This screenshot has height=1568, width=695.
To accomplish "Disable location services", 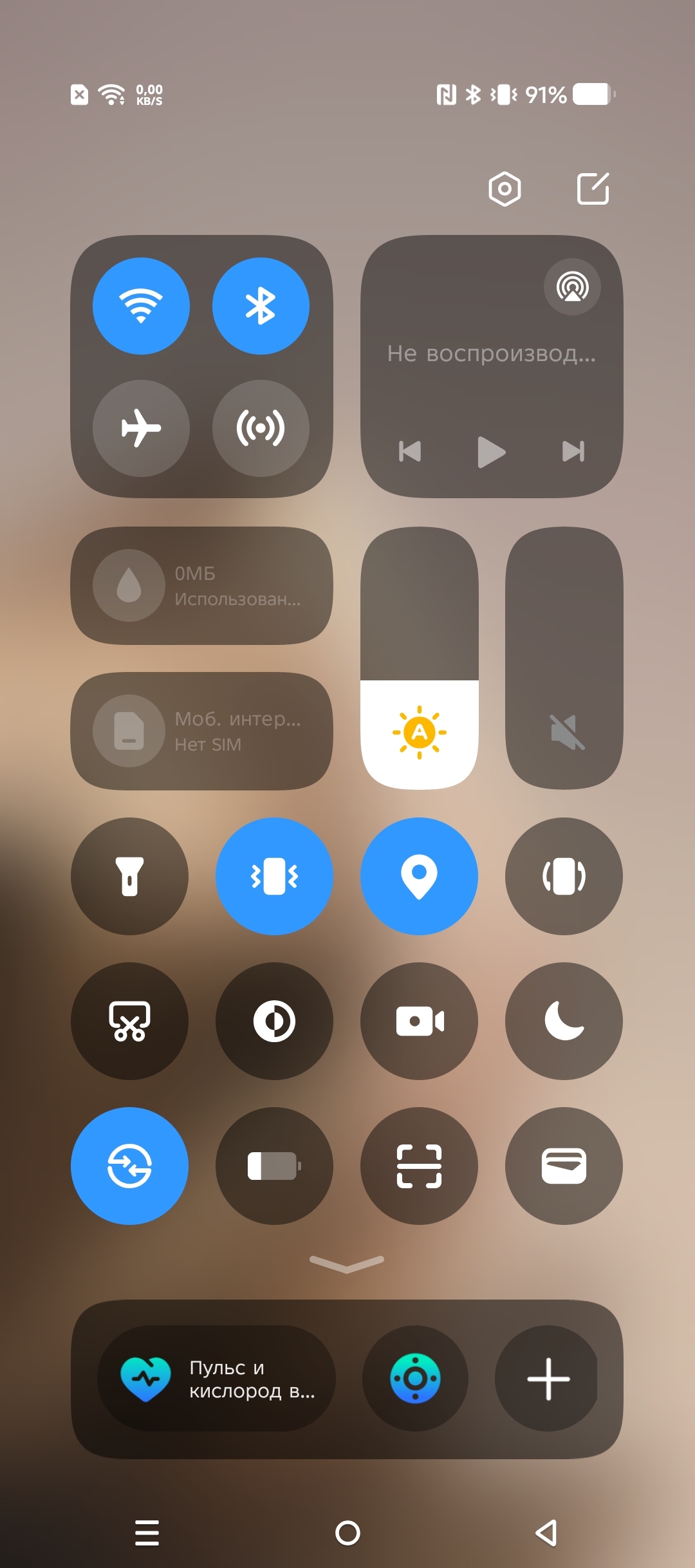I will 419,876.
